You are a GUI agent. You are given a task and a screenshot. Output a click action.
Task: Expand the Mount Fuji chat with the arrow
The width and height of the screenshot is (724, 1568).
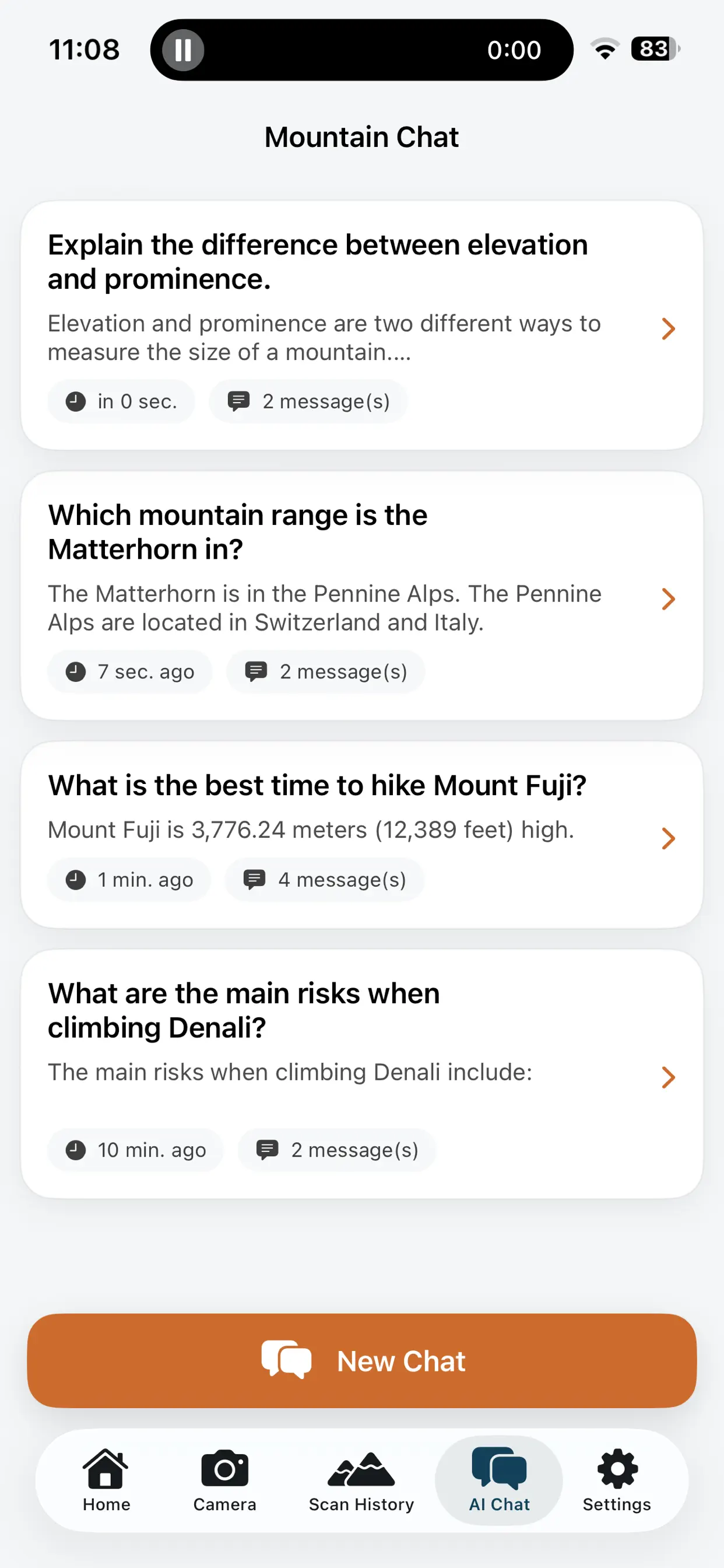(668, 838)
